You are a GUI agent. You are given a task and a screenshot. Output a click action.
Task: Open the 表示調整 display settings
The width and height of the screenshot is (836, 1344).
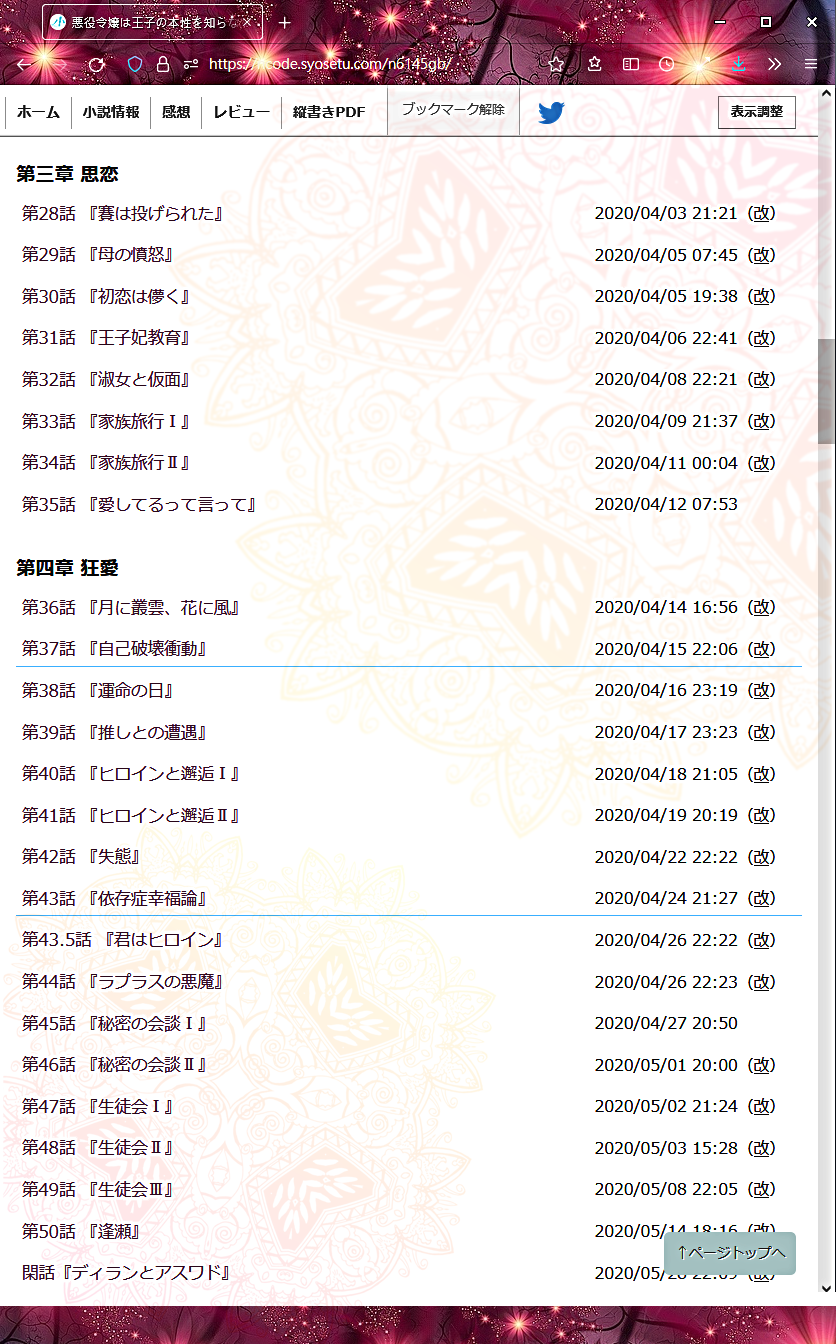(x=757, y=112)
